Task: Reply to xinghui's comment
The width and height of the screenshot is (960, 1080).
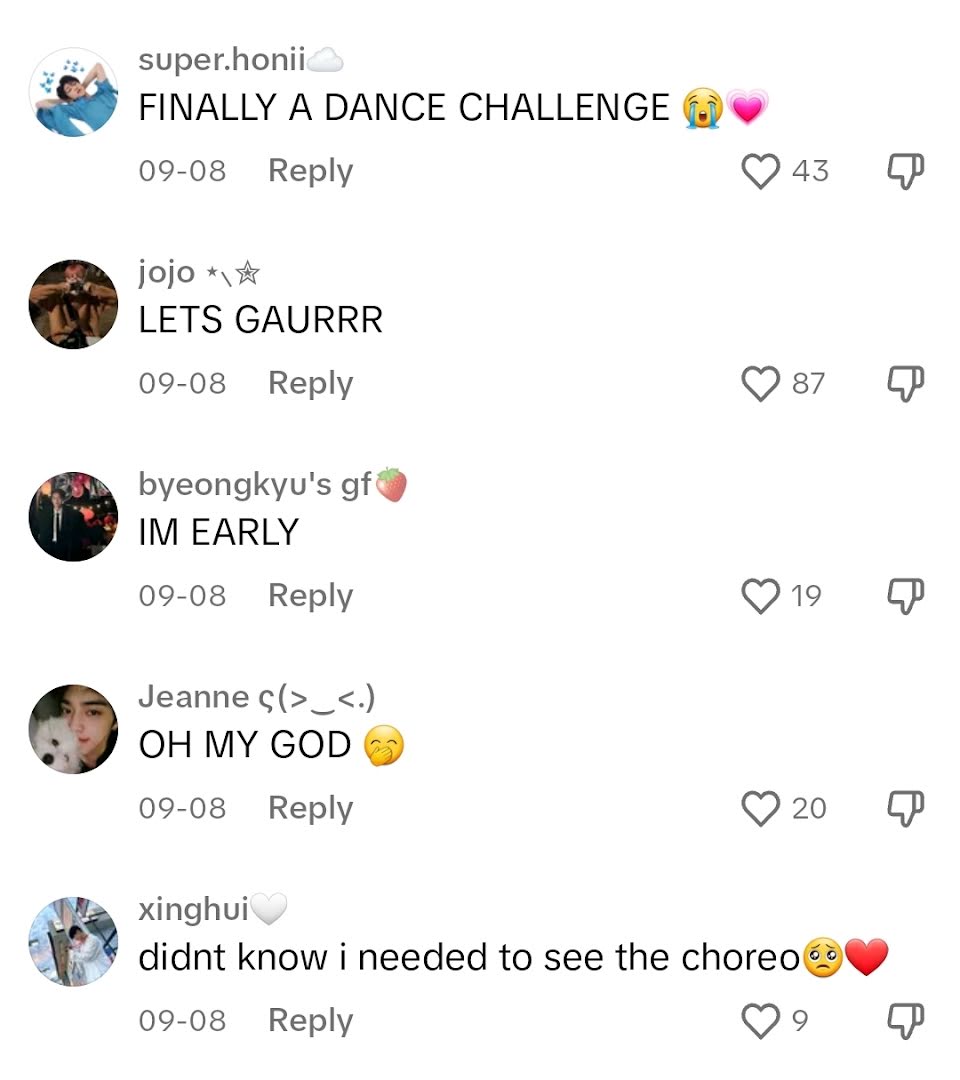Action: tap(311, 1021)
